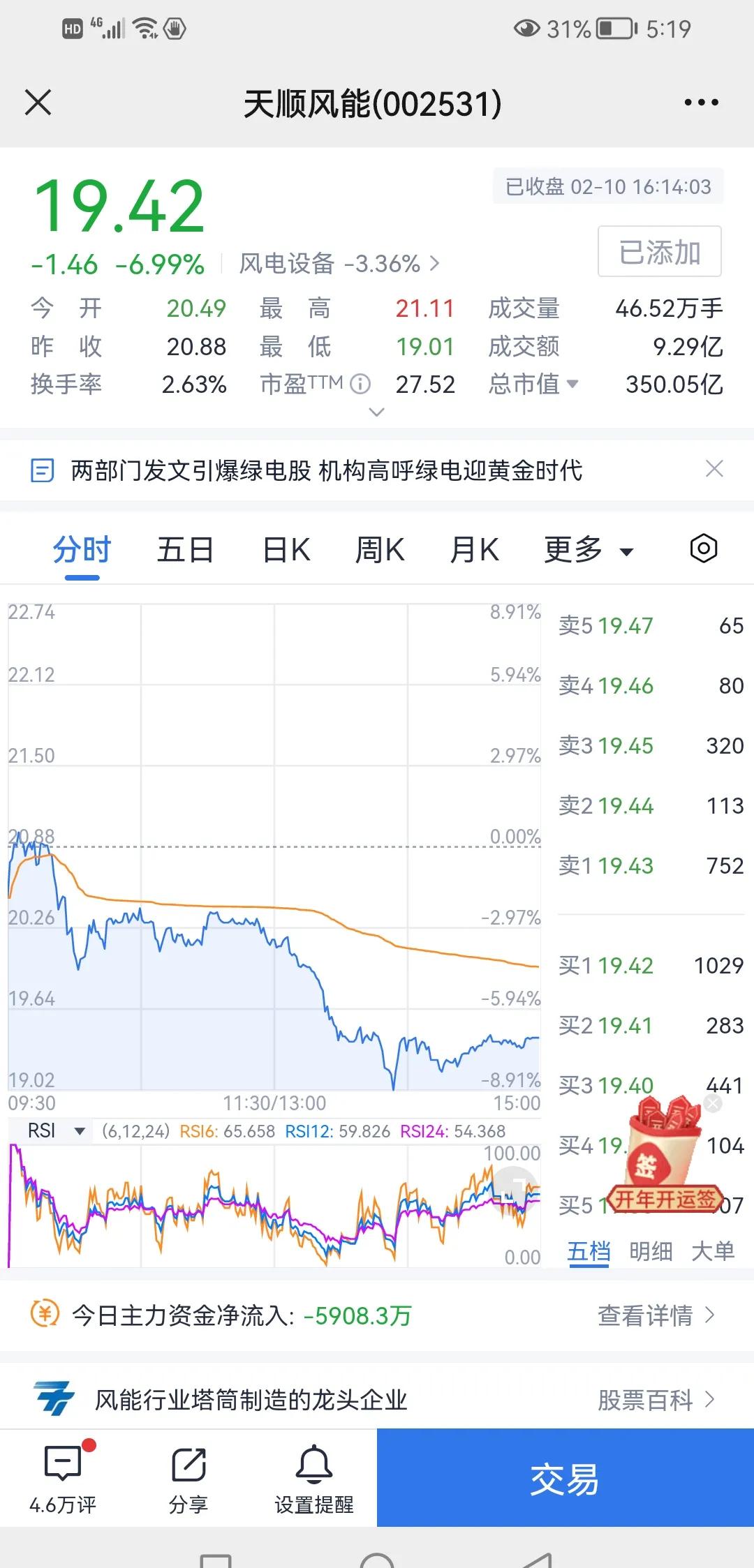The height and width of the screenshot is (1568, 754).
Task: Expand more quote details chevron
Action: pos(376,412)
